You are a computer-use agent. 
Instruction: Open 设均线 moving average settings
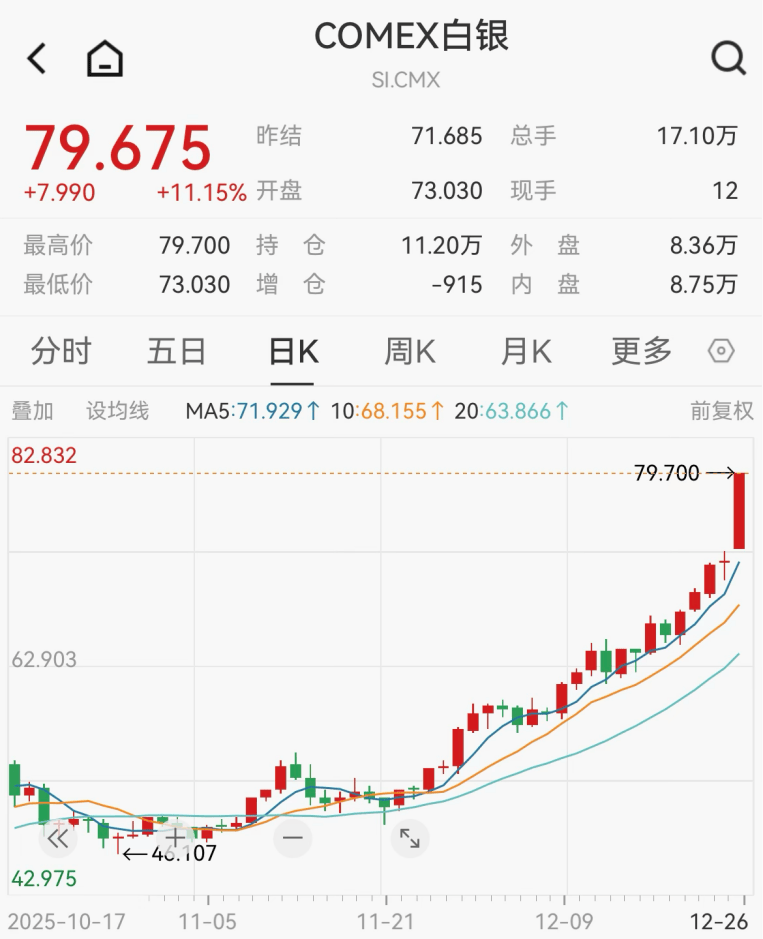click(x=117, y=410)
